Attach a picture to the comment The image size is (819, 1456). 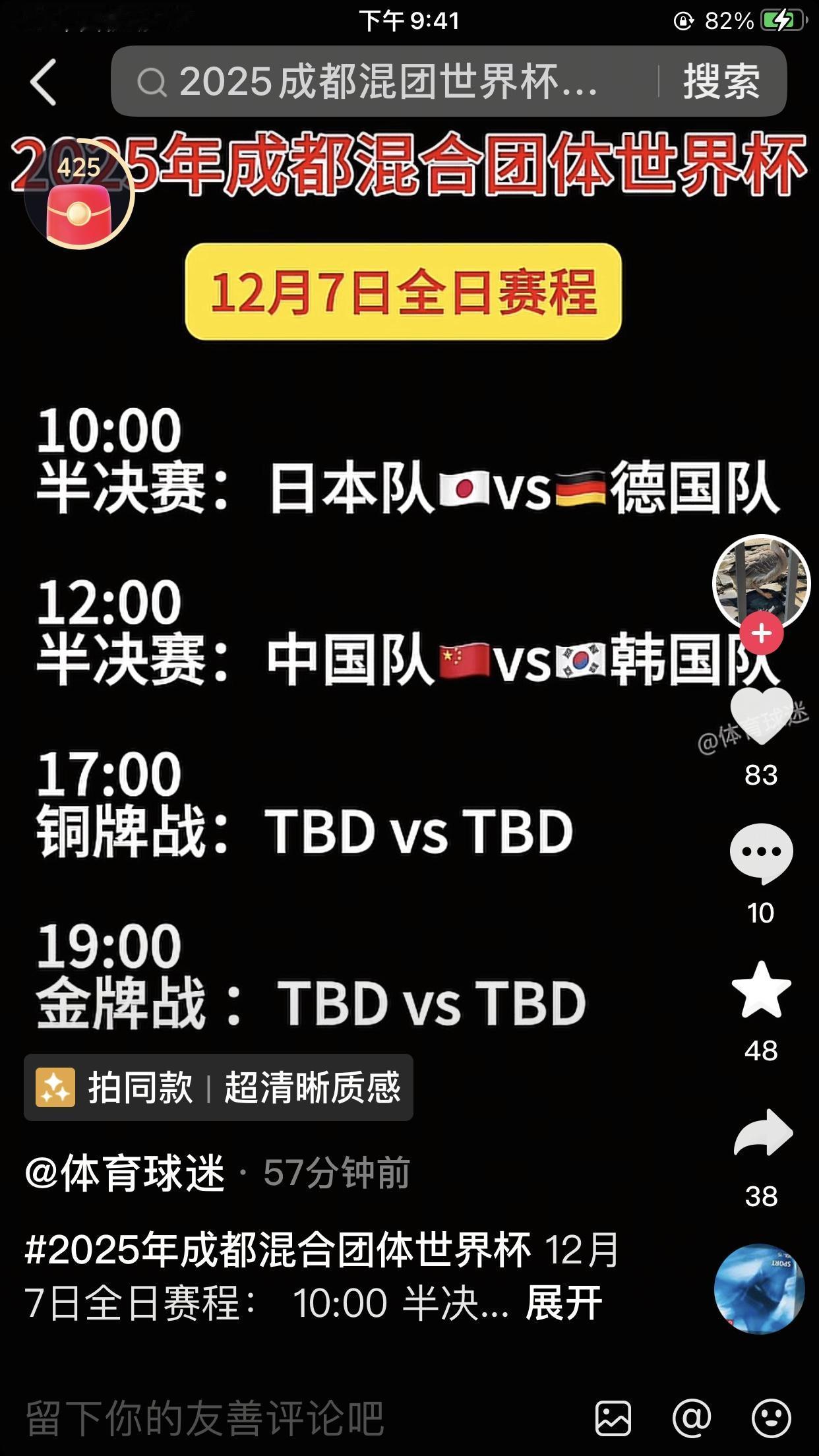pos(613,1418)
